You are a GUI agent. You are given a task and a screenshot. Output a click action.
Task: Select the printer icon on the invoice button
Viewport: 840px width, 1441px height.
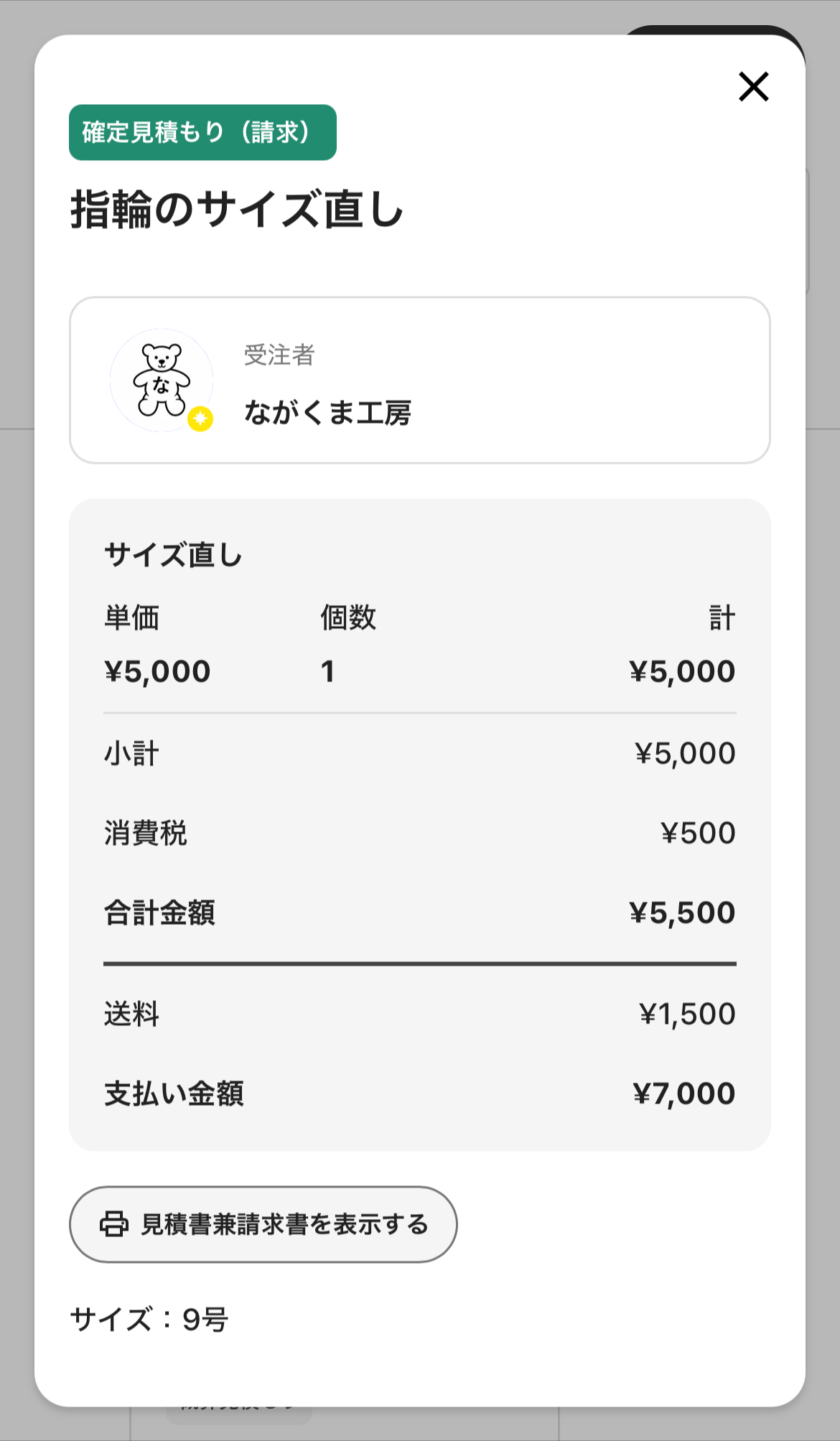(113, 1224)
